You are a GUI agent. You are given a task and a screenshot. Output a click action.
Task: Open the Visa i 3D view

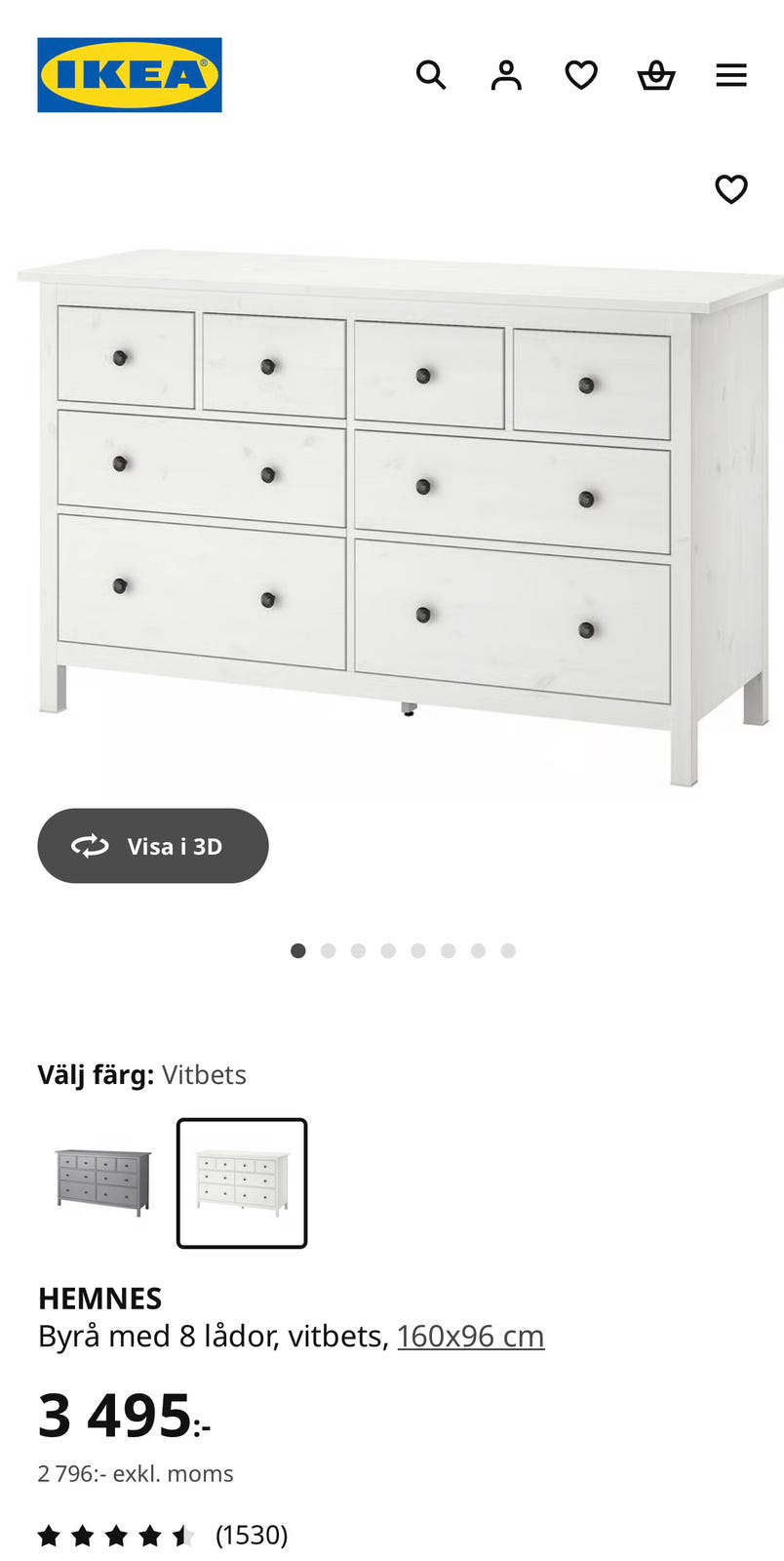[x=152, y=846]
